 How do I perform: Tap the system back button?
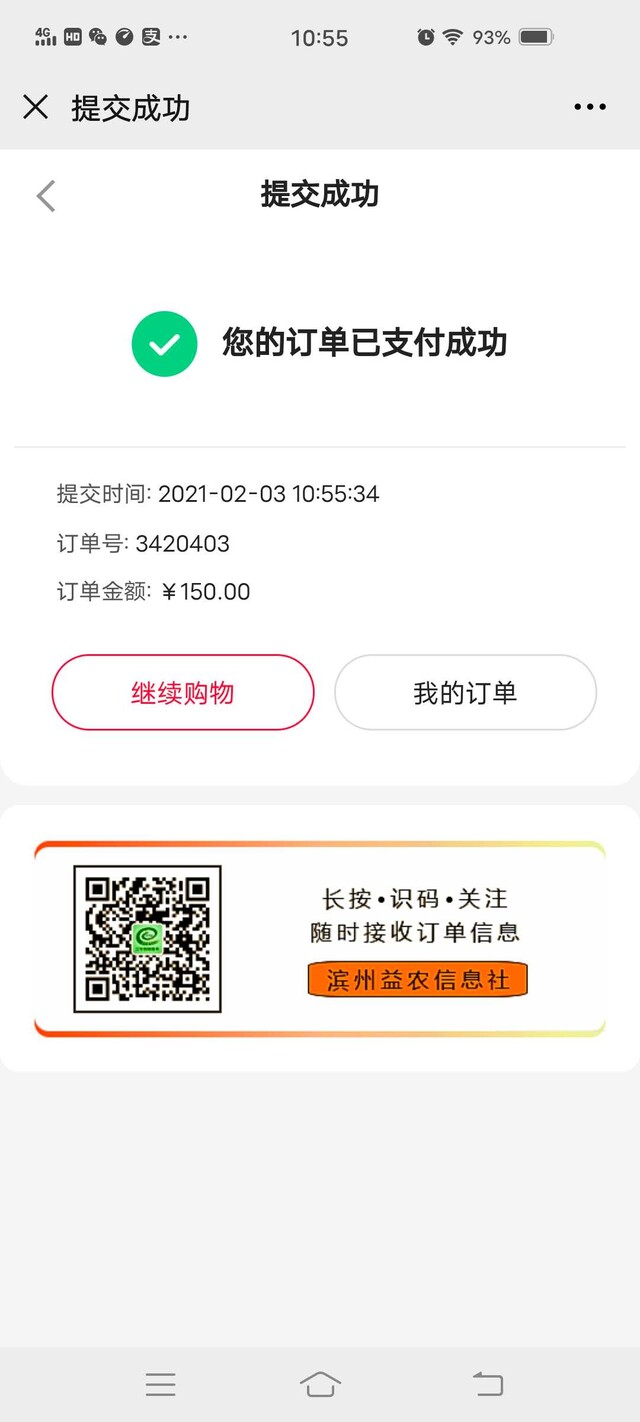click(488, 1384)
